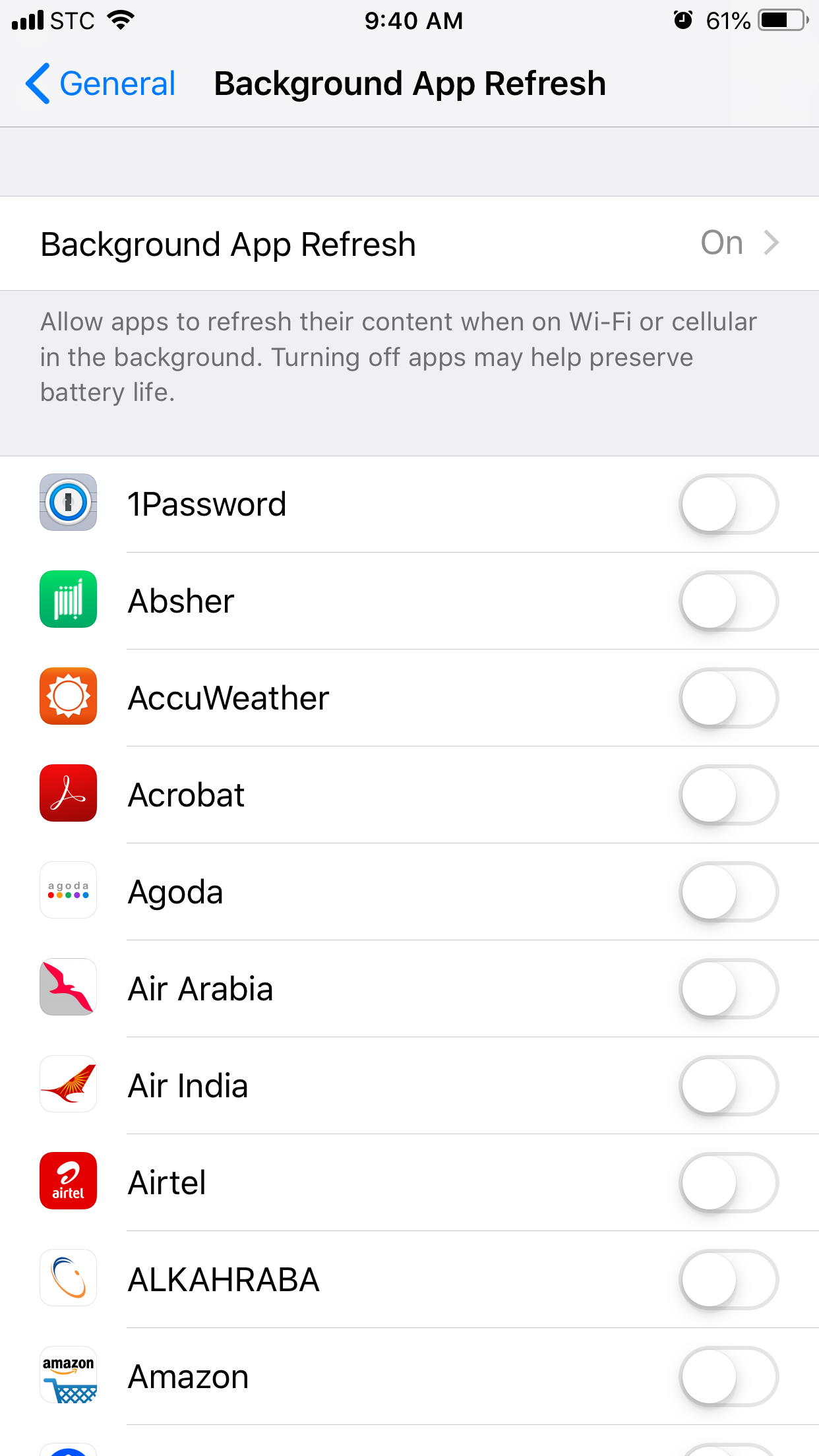Enable background refresh for 1Password
Screen dimensions: 819x1456
(x=729, y=504)
